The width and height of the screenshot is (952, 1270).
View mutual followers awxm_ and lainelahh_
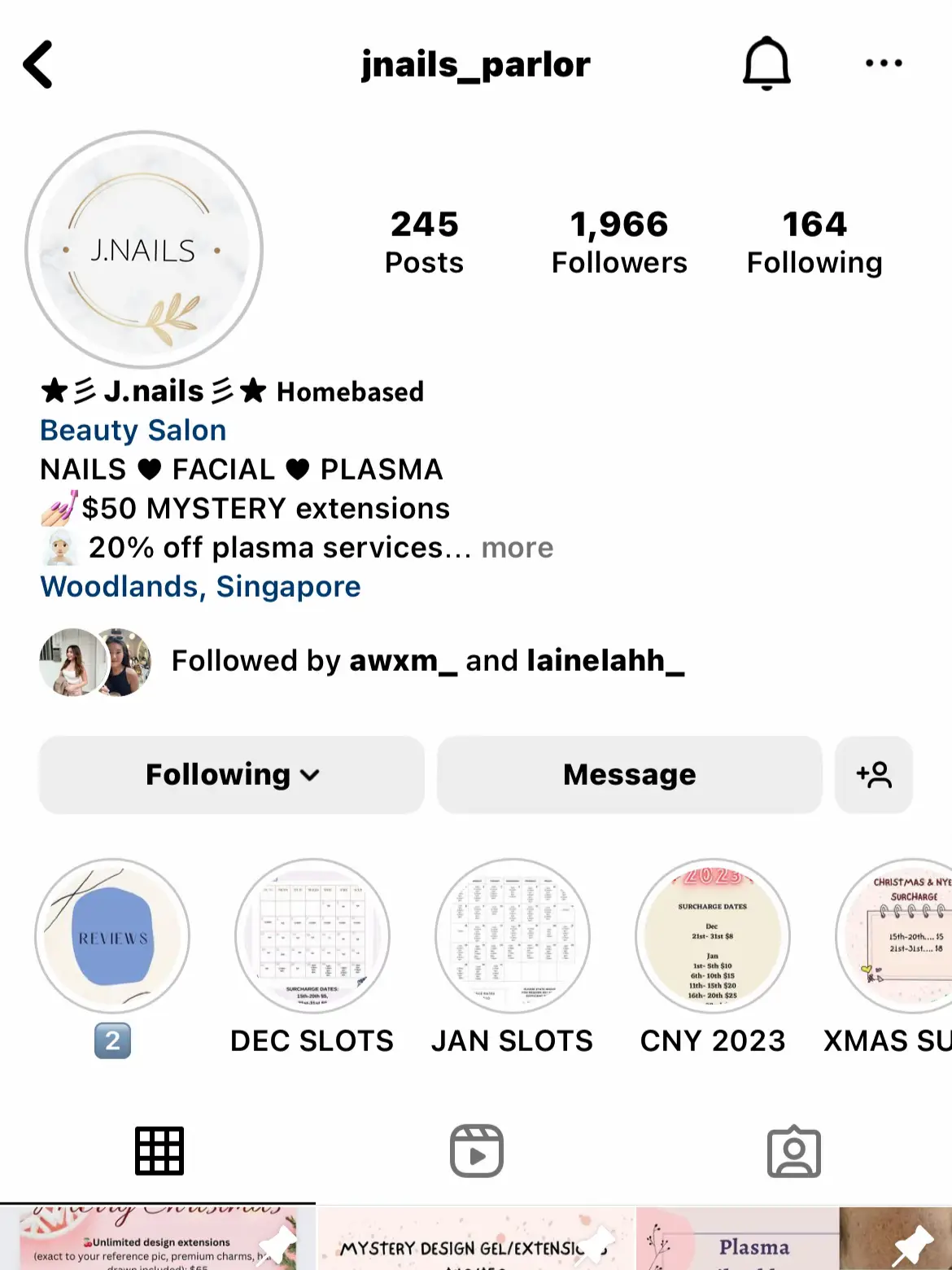pyautogui.click(x=427, y=661)
